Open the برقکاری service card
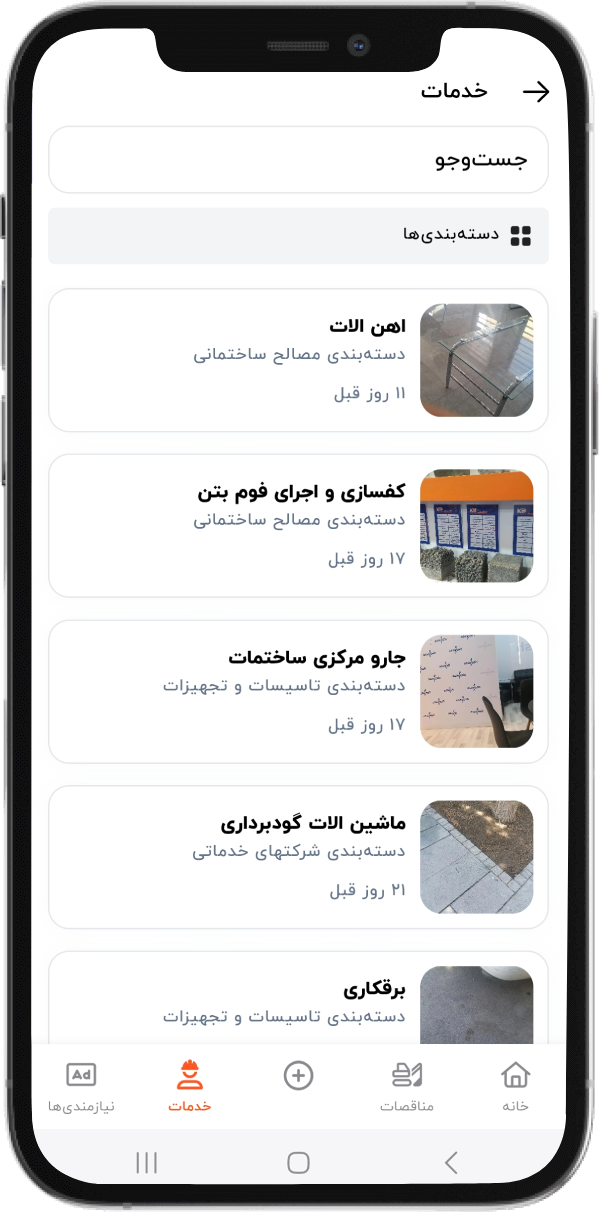The width and height of the screenshot is (600, 1214). 298,998
